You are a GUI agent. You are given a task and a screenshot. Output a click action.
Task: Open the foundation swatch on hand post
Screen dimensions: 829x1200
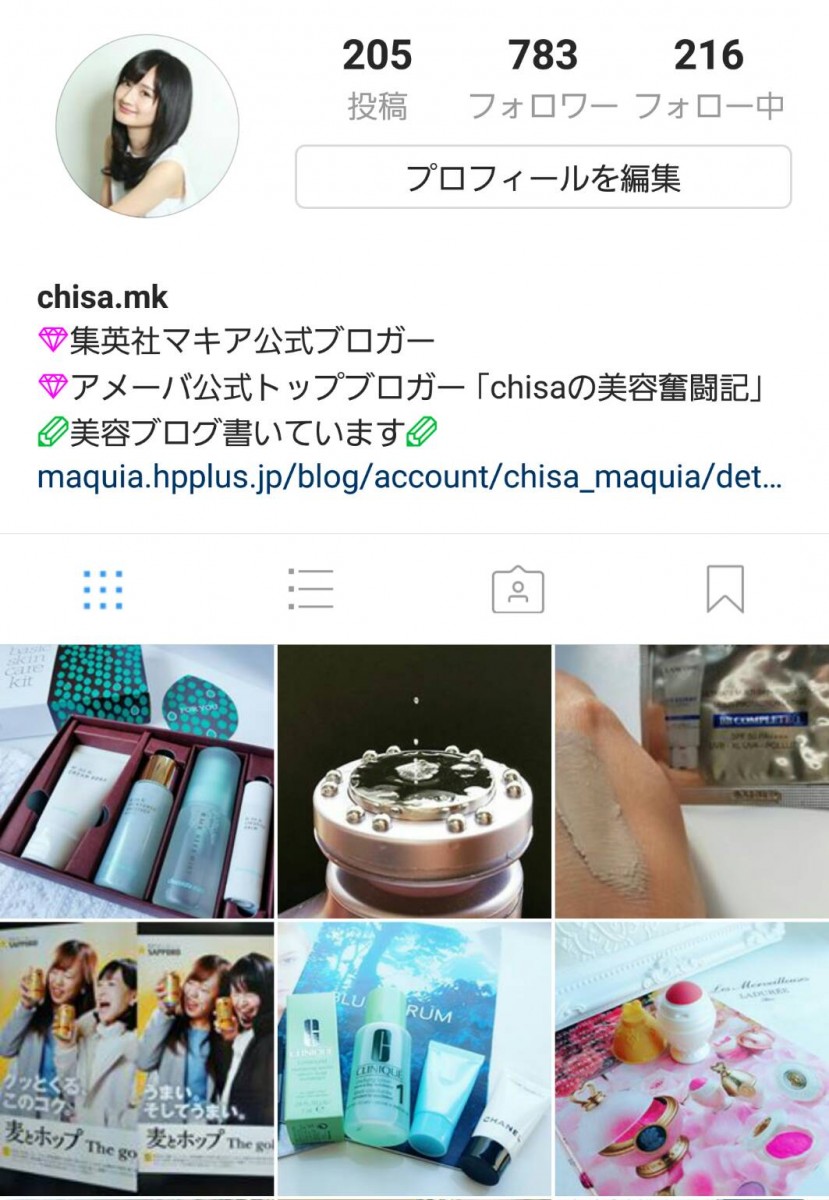point(692,781)
